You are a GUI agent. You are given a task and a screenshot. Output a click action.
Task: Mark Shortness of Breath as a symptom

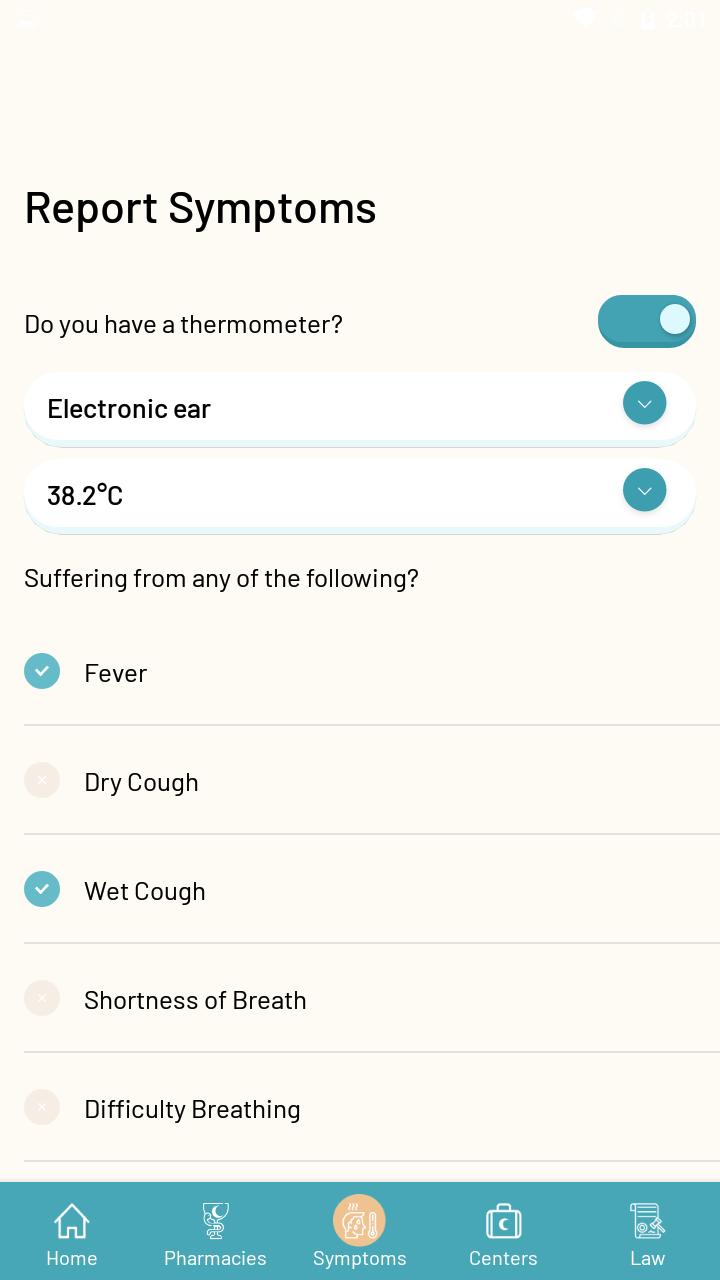pyautogui.click(x=42, y=999)
